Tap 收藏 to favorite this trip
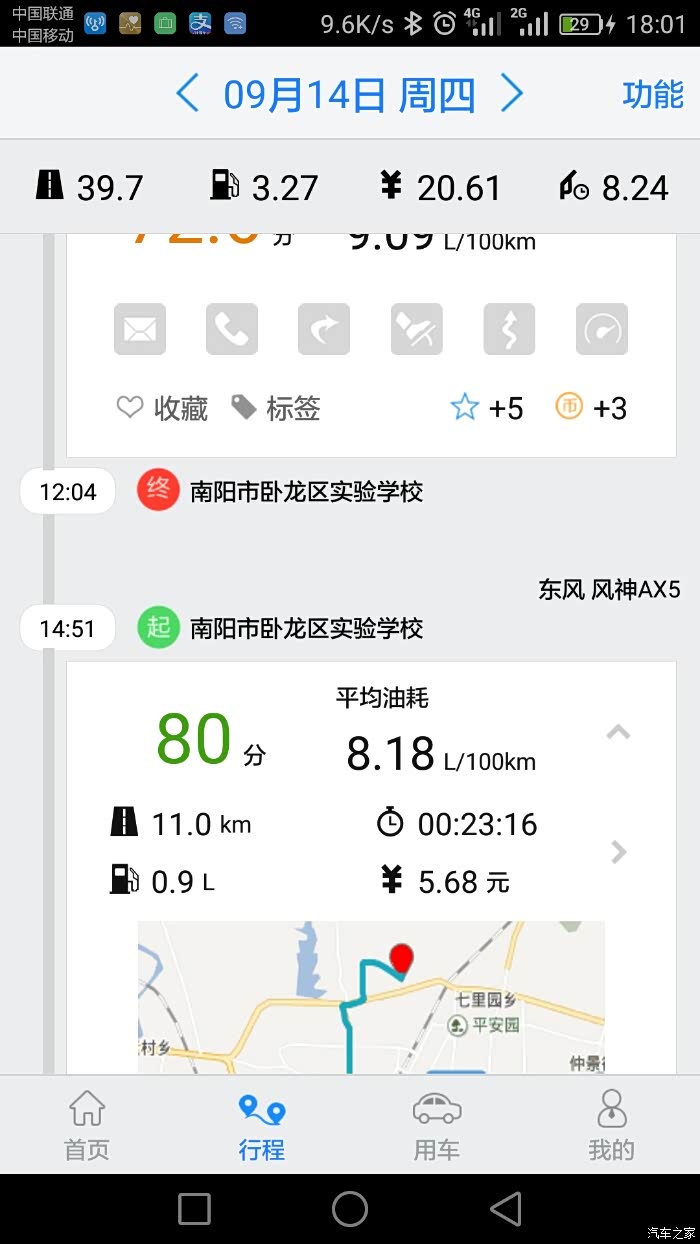The height and width of the screenshot is (1244, 700). coord(162,408)
